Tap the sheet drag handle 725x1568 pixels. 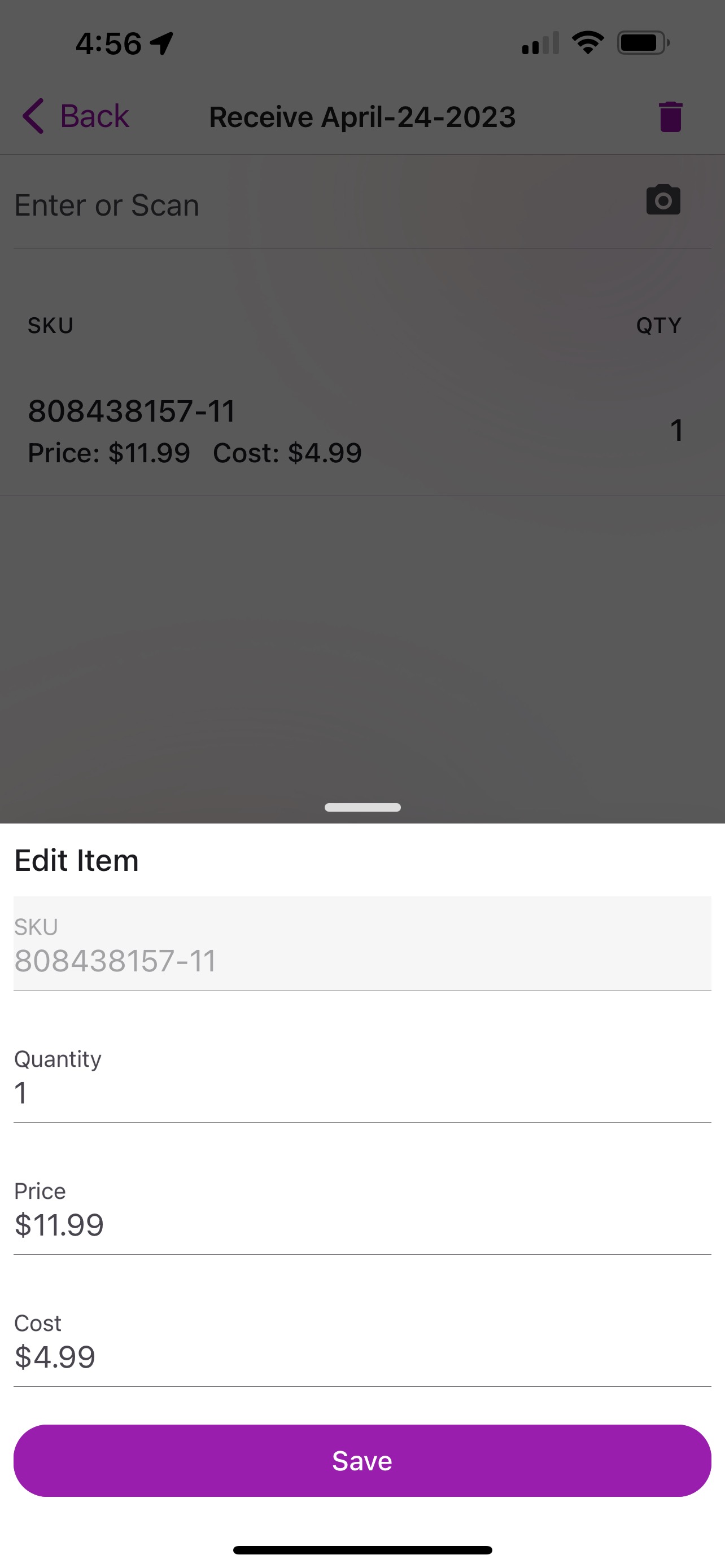pos(363,807)
